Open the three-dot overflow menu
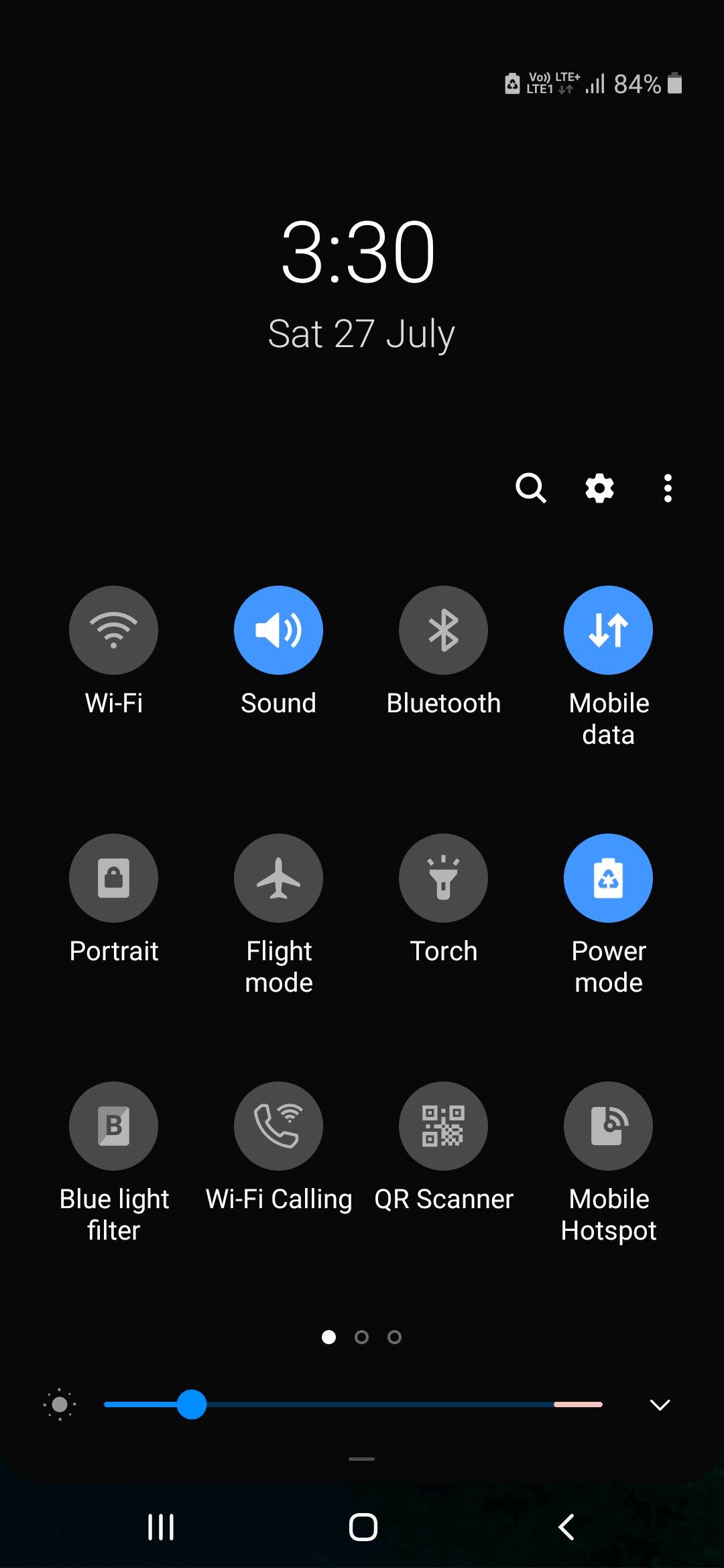 [x=668, y=488]
